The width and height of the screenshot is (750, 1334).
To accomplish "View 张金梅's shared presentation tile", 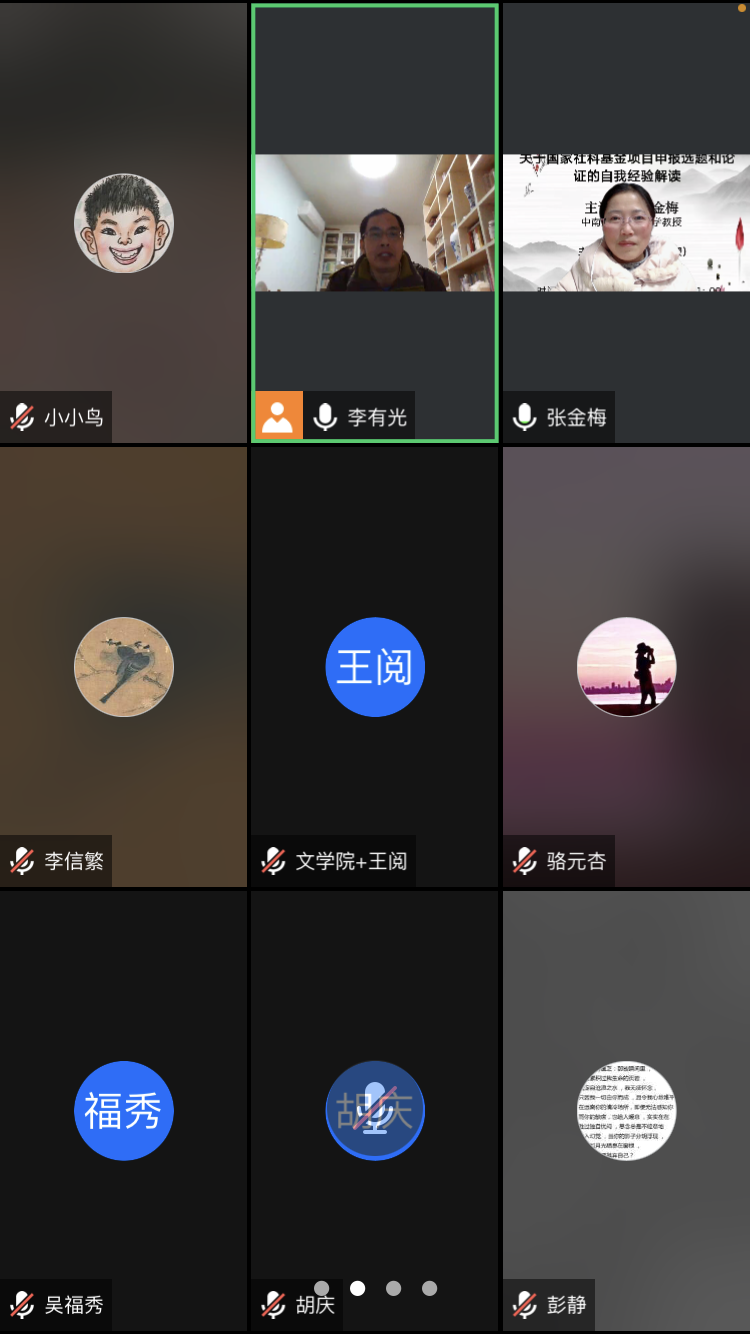I will click(626, 222).
